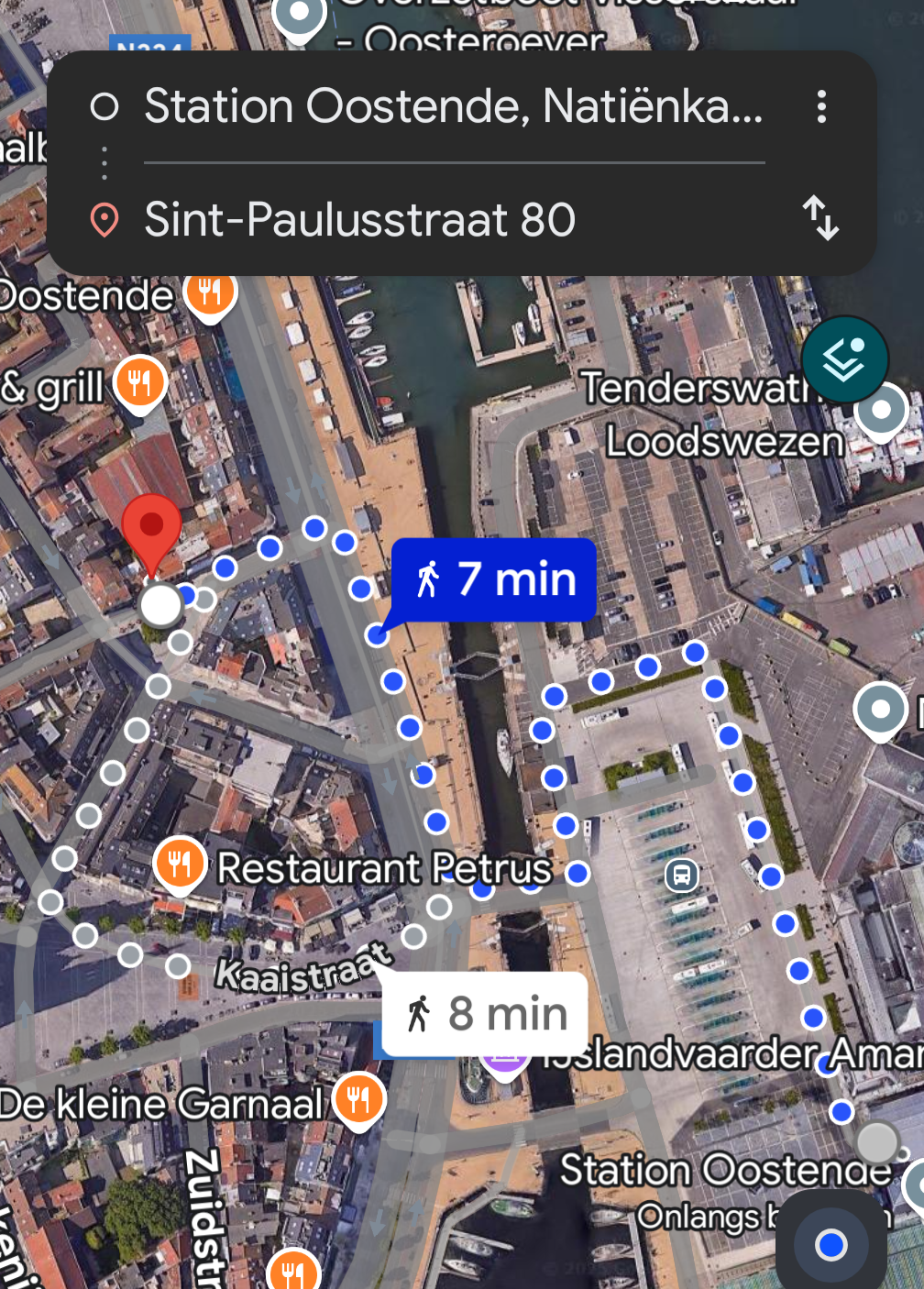Center map on my location
924x1289 pixels.
point(830,1244)
